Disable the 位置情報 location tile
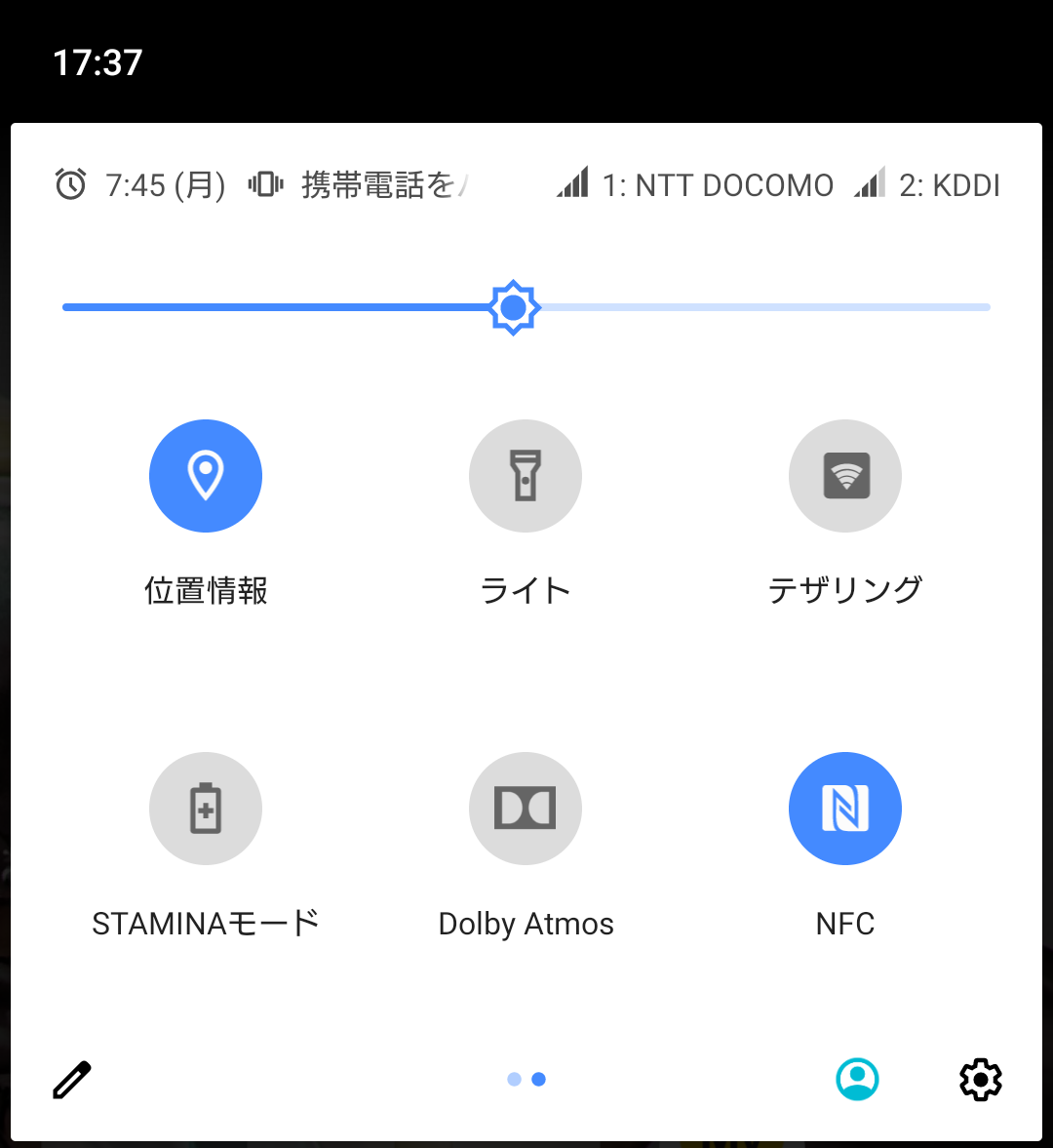 coord(206,475)
